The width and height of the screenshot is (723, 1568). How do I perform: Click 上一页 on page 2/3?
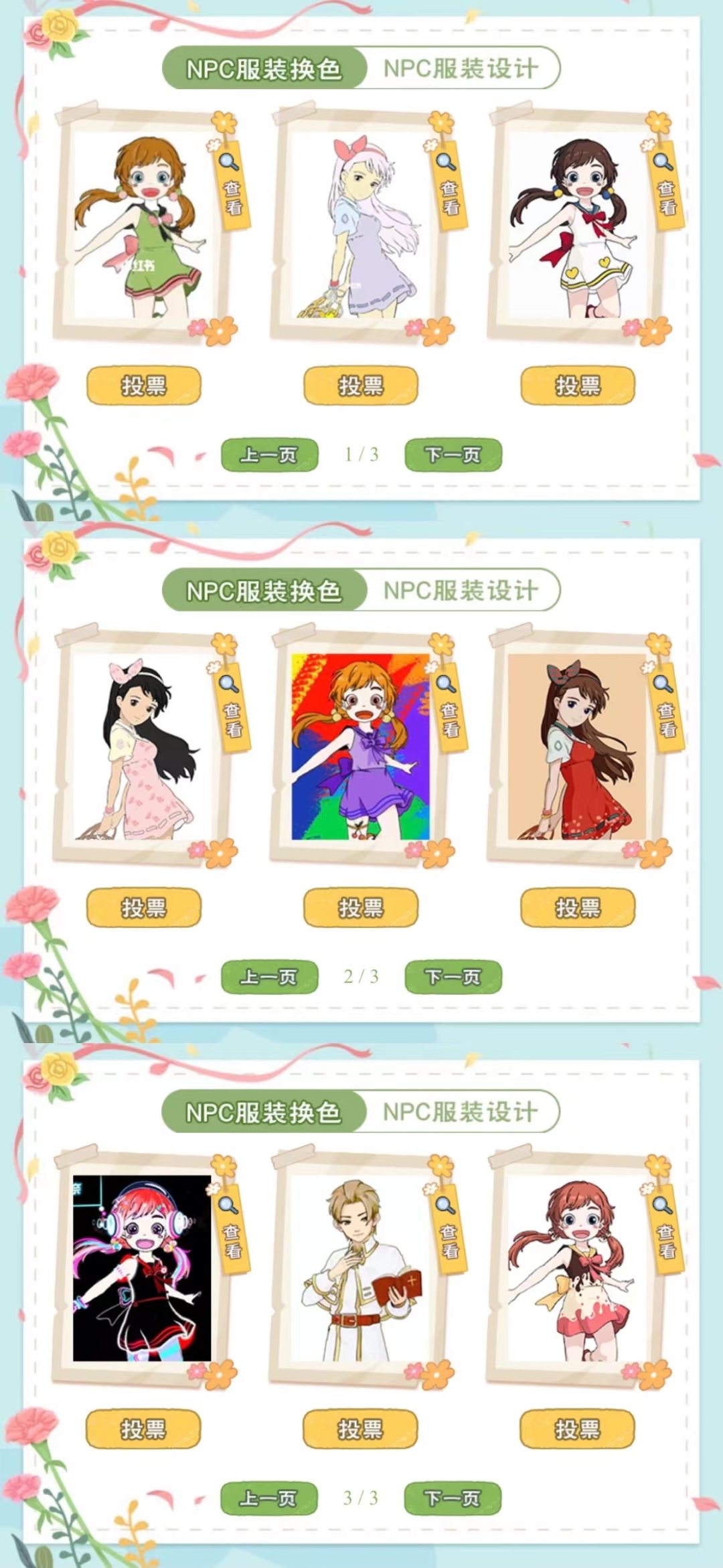coord(270,976)
